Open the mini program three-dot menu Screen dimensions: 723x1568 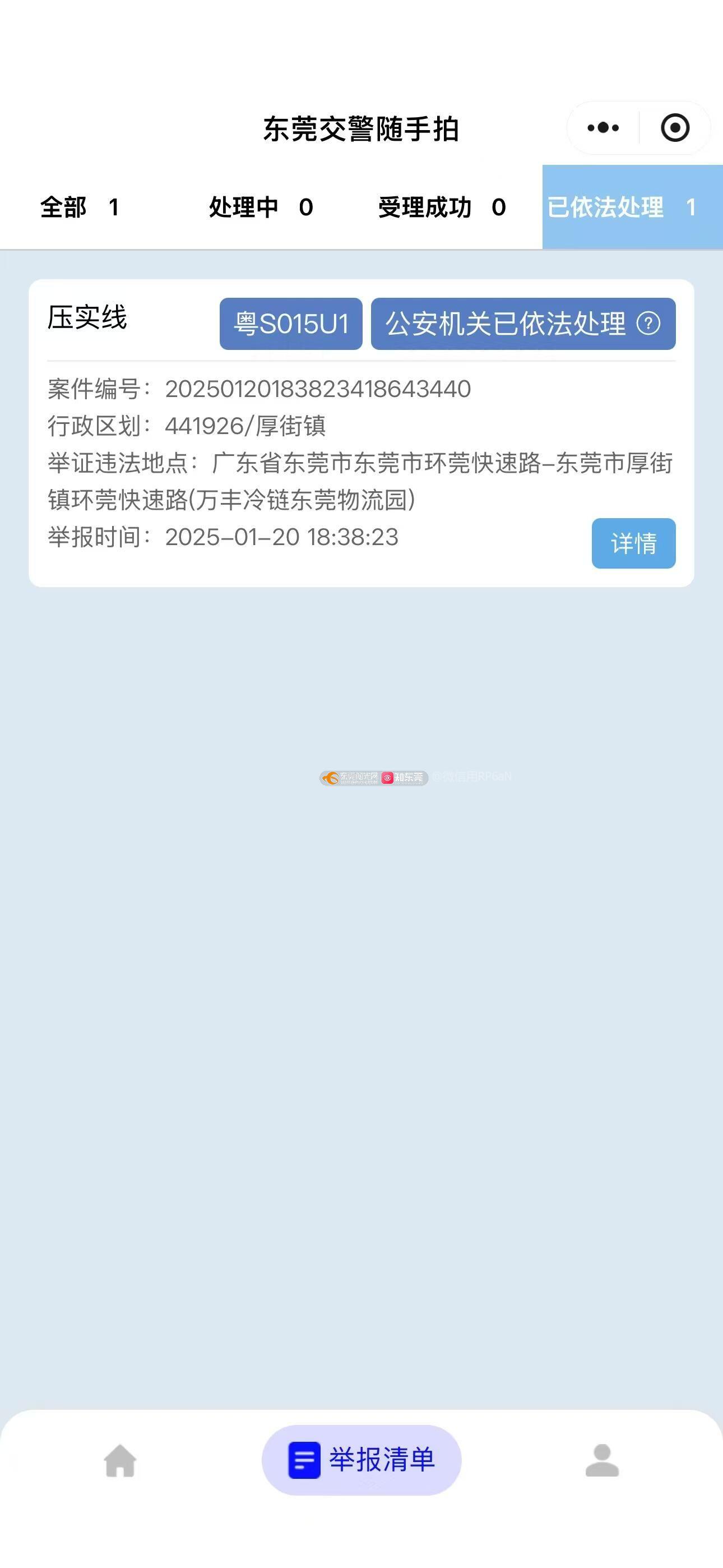[x=603, y=128]
